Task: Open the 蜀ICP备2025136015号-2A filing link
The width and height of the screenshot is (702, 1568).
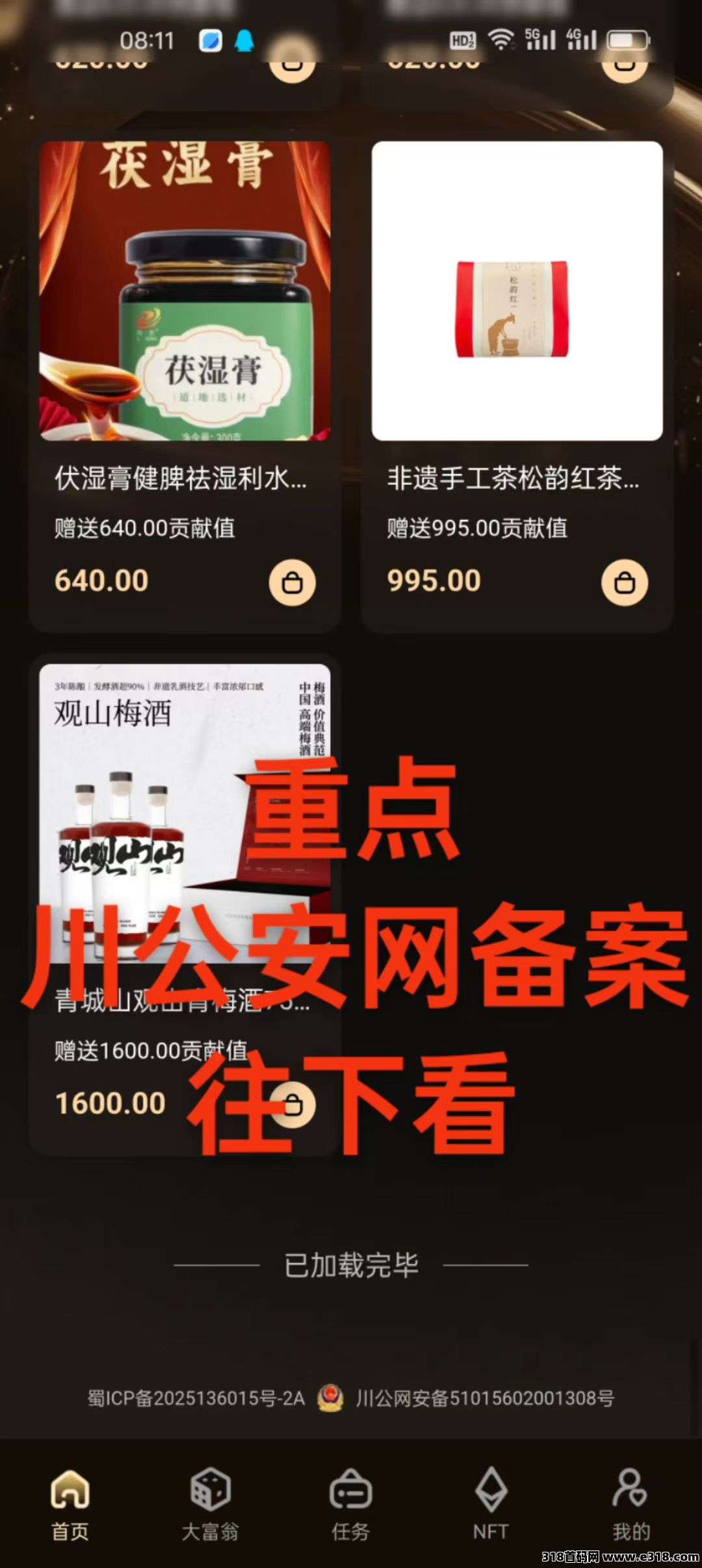Action: (x=196, y=1398)
